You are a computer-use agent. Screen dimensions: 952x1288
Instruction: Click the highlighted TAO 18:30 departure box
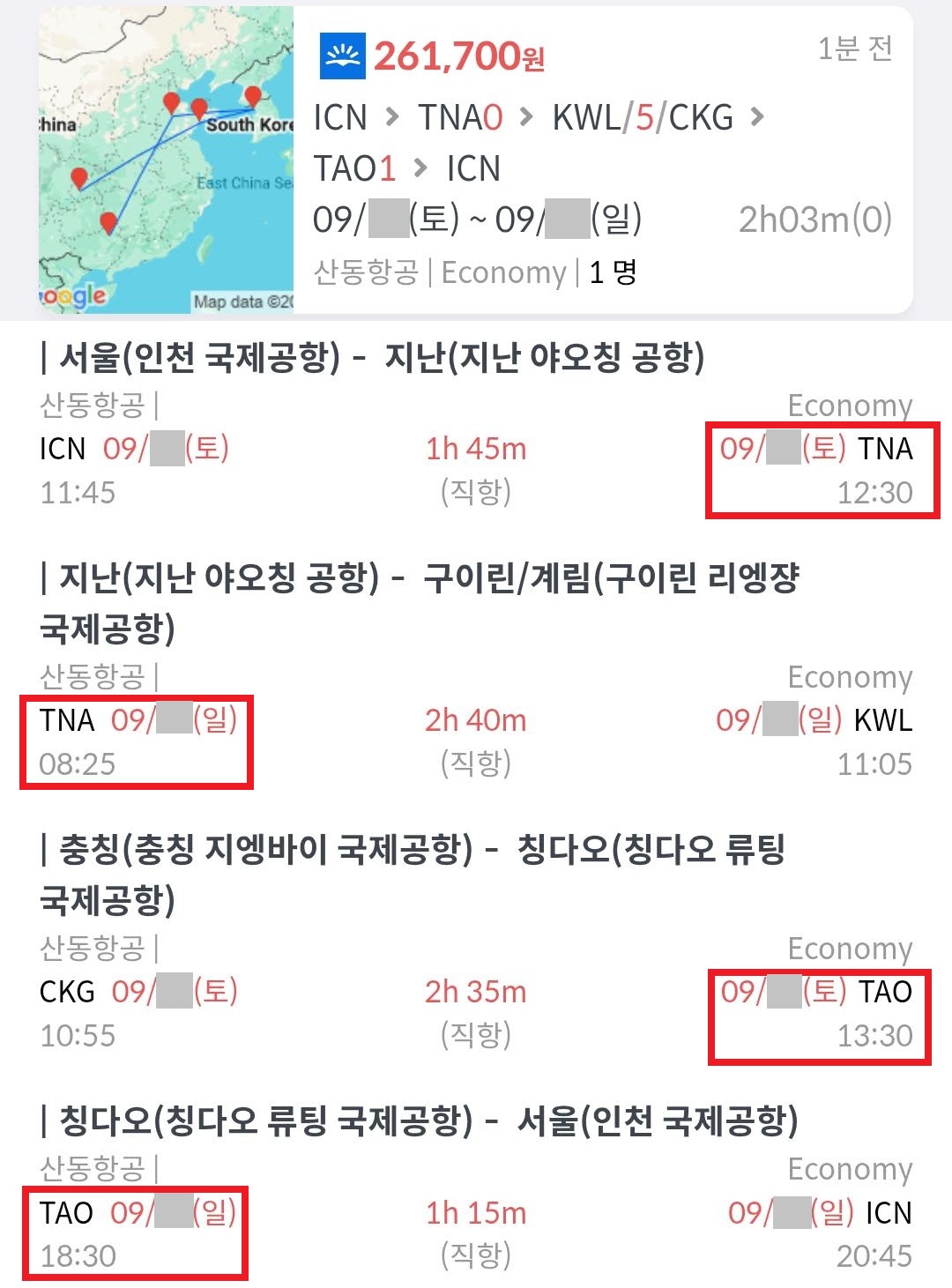point(134,1233)
